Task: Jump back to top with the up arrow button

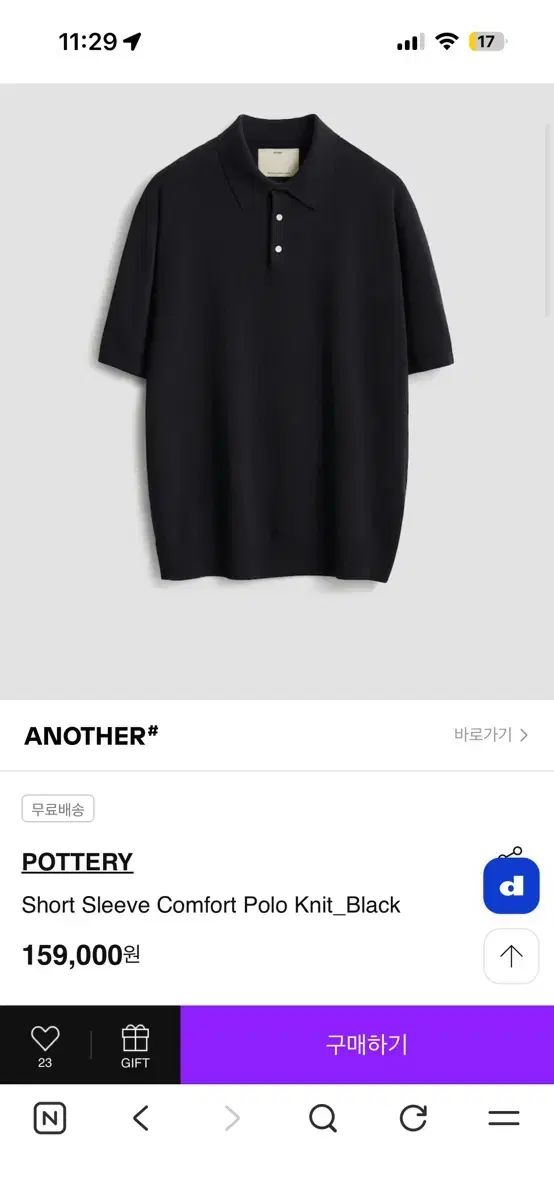Action: [511, 957]
